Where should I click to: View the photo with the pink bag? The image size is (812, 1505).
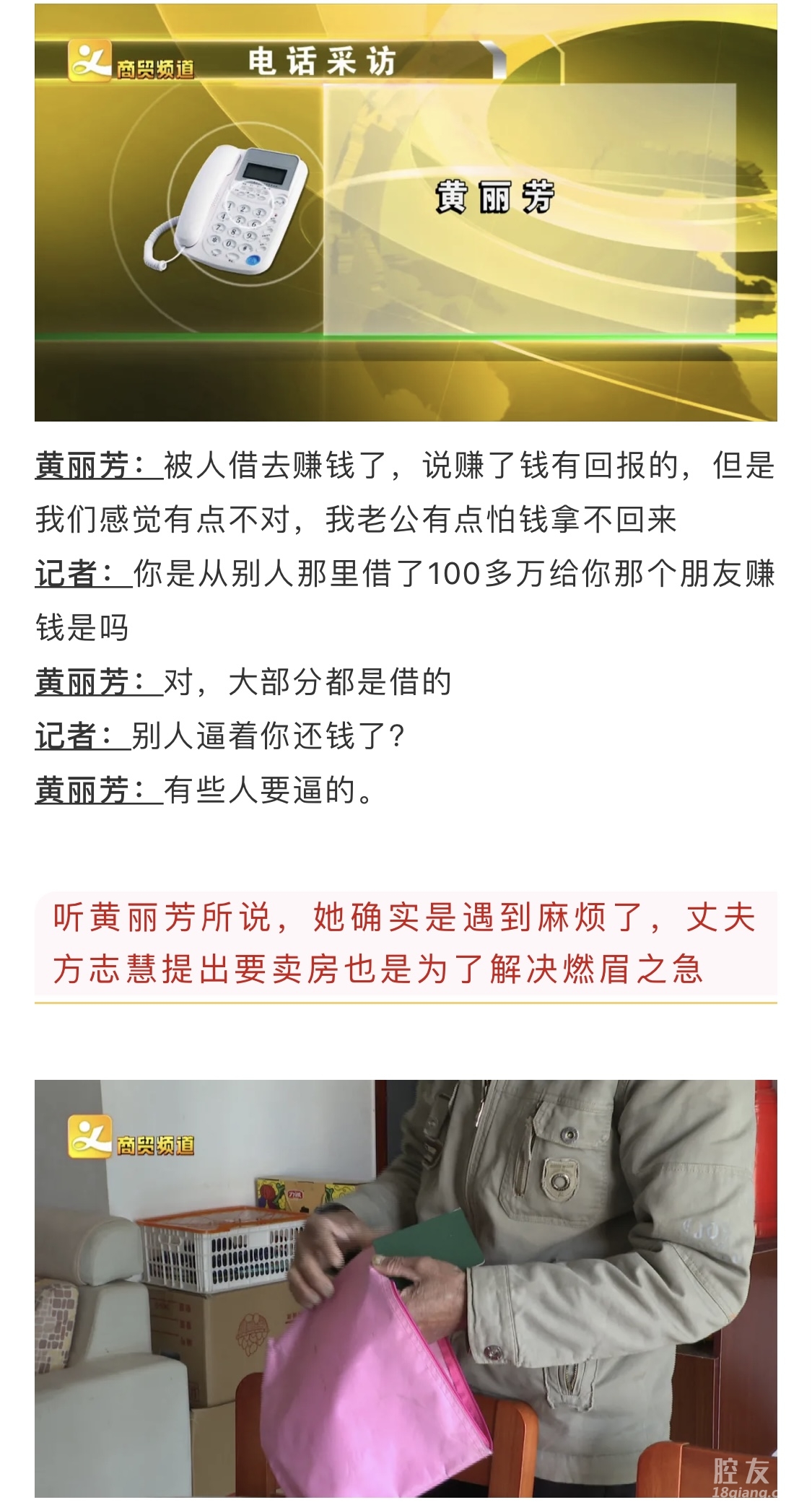(x=406, y=1288)
